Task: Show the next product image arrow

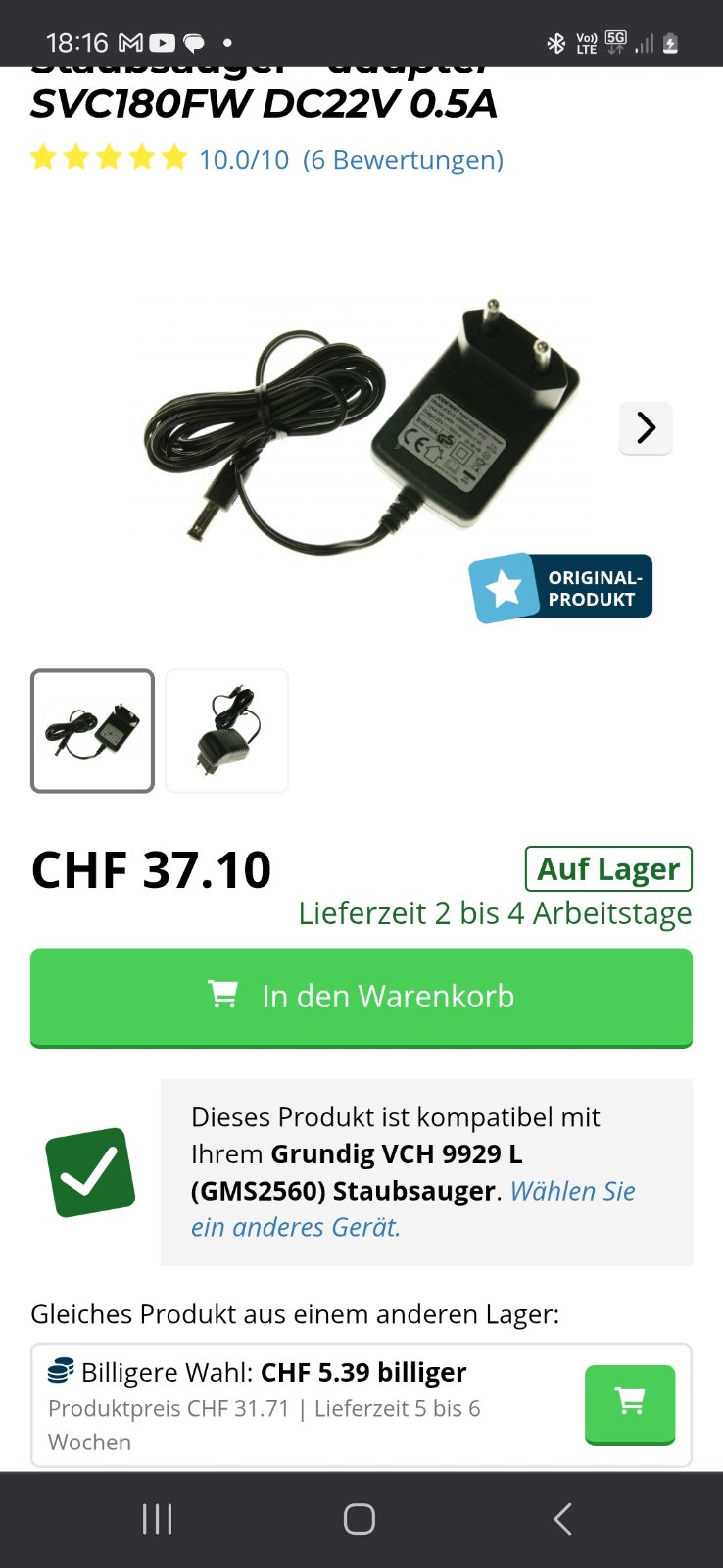Action: (x=646, y=428)
